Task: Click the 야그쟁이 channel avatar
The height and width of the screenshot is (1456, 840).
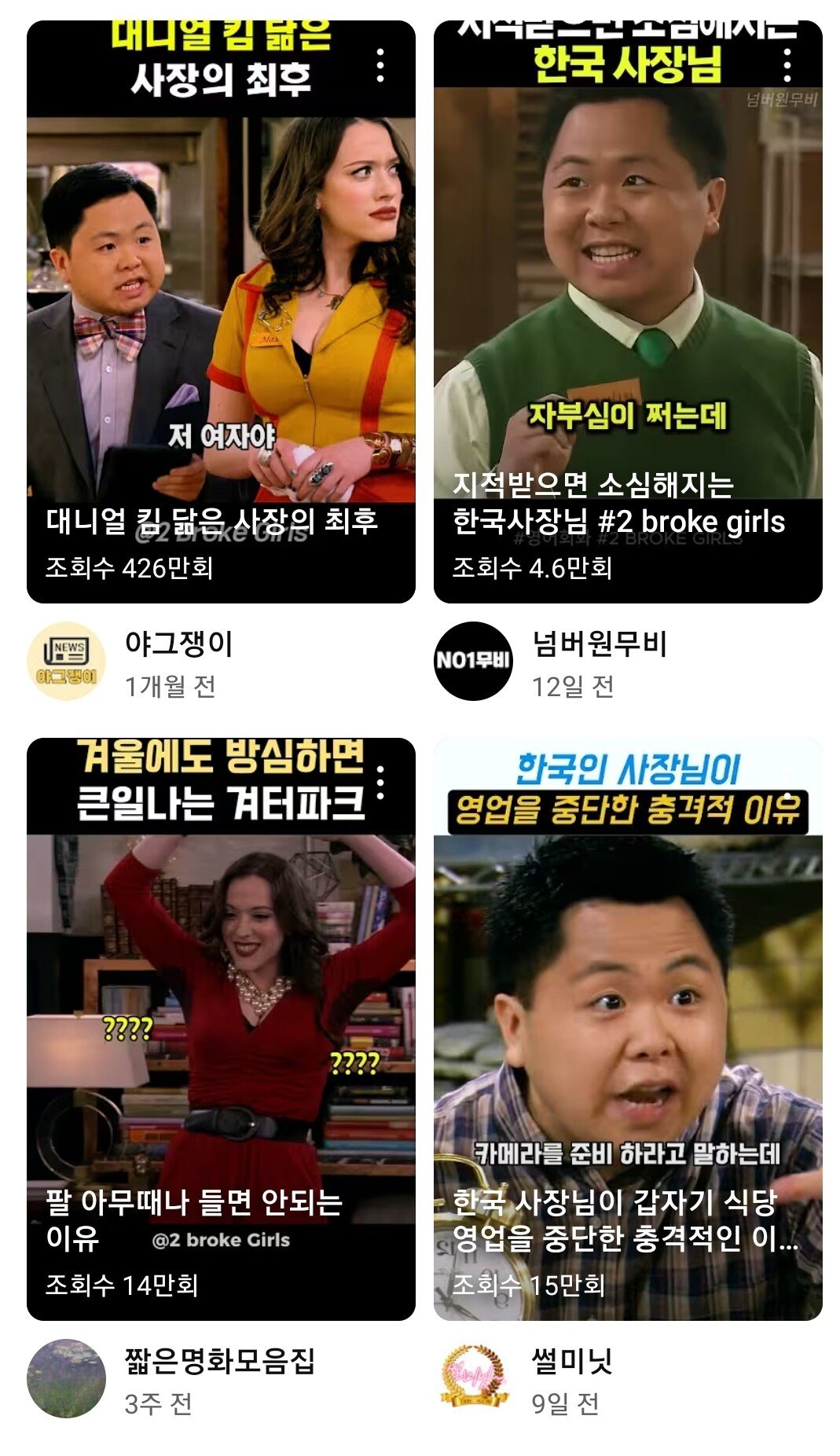Action: tap(72, 658)
